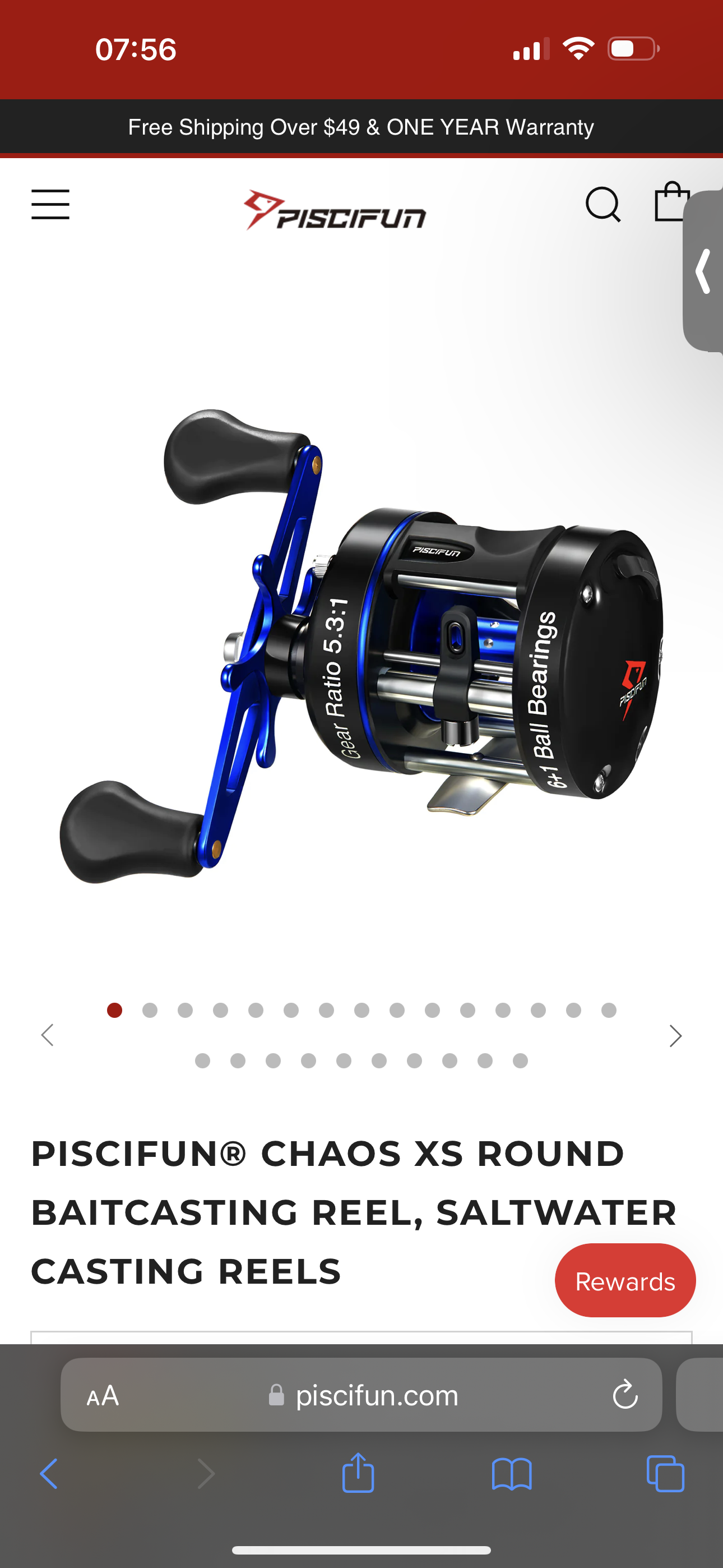Open the hamburger navigation menu

click(x=50, y=205)
